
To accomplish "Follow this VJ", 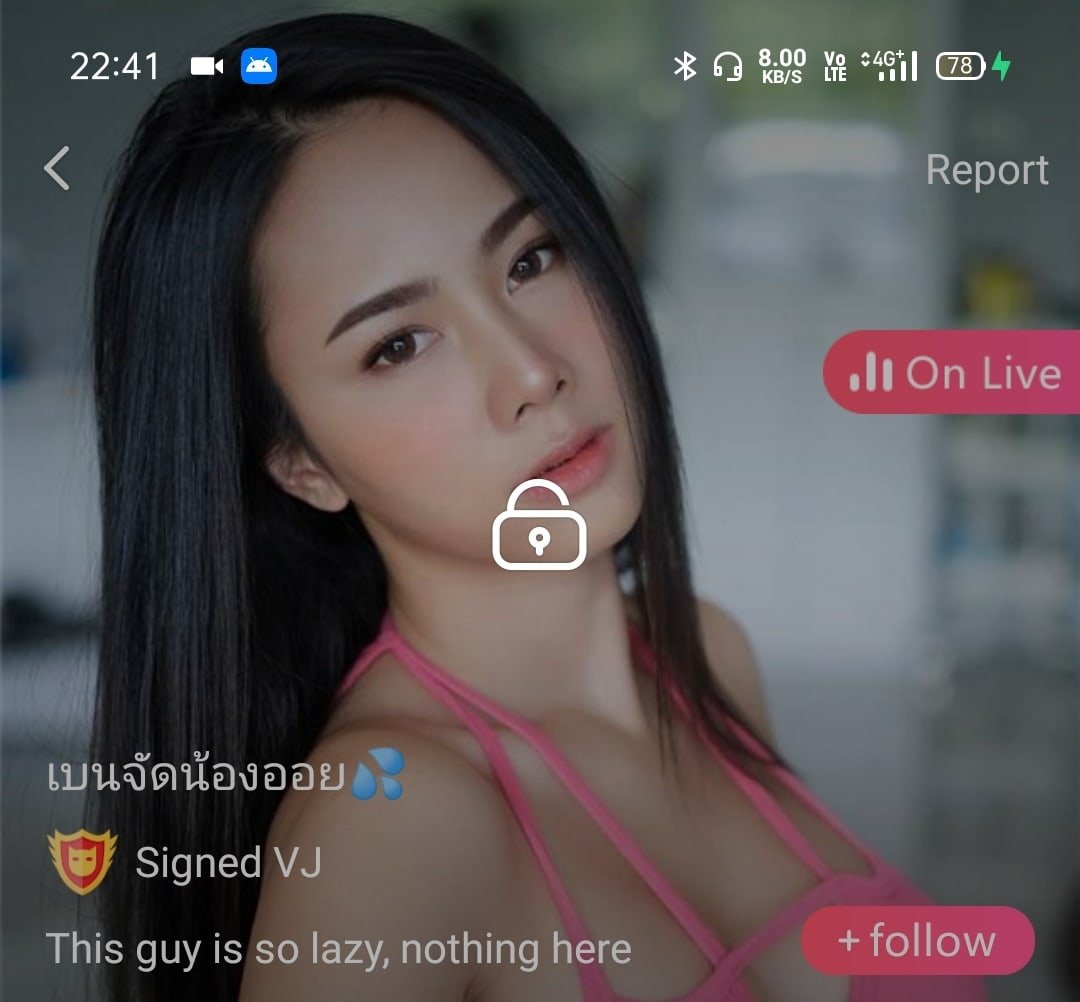I will pos(917,941).
